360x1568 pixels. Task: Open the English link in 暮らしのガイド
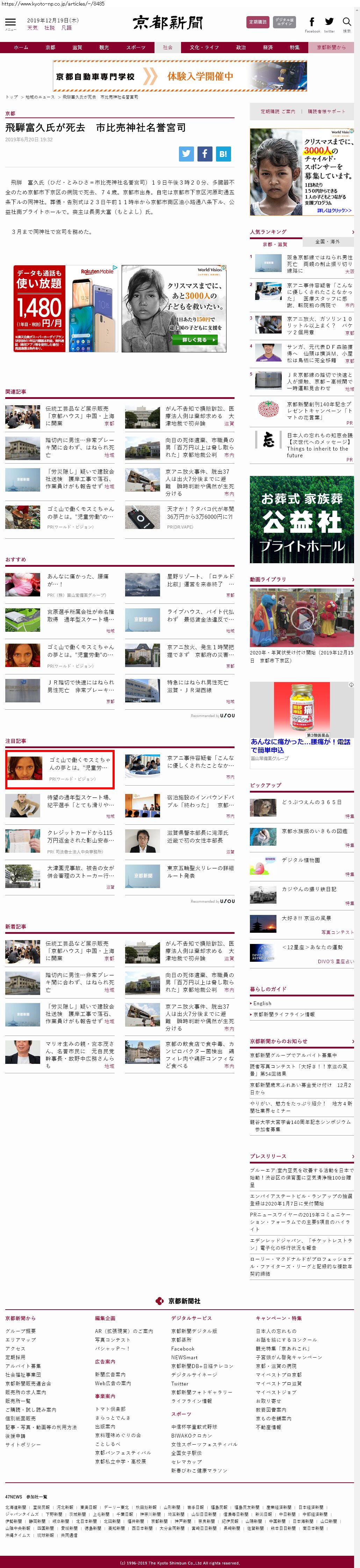point(263,1003)
